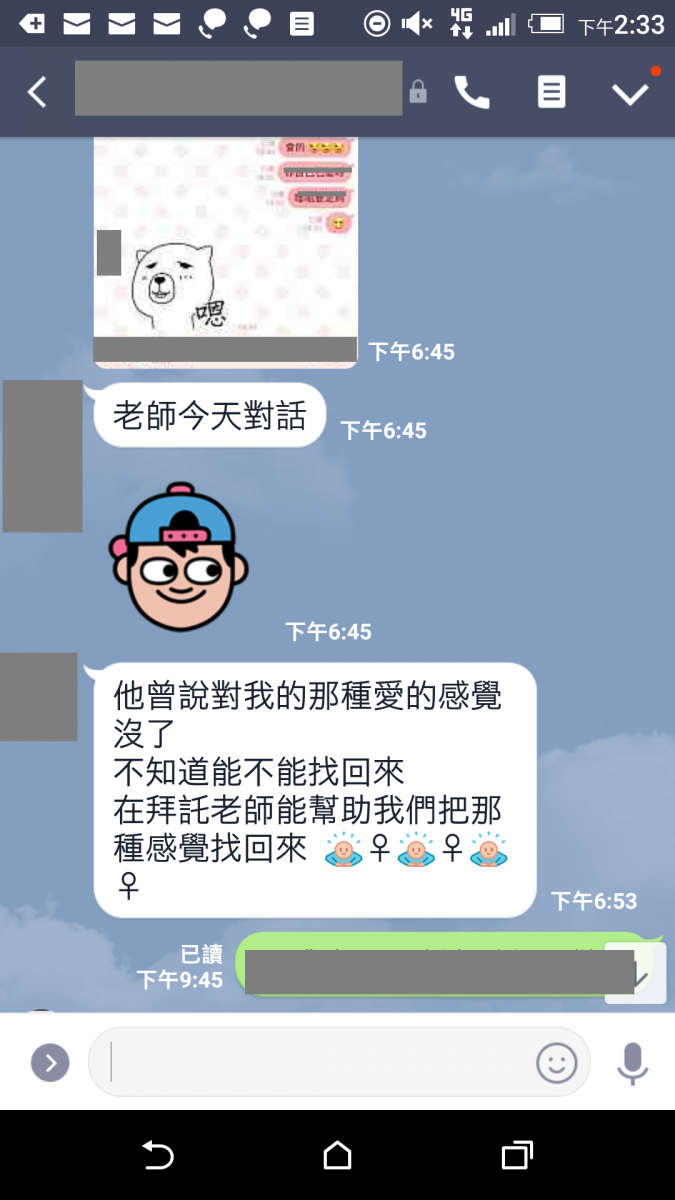Screen dimensions: 675x1200
Task: Record a voice message with the microphone
Action: tap(632, 1062)
